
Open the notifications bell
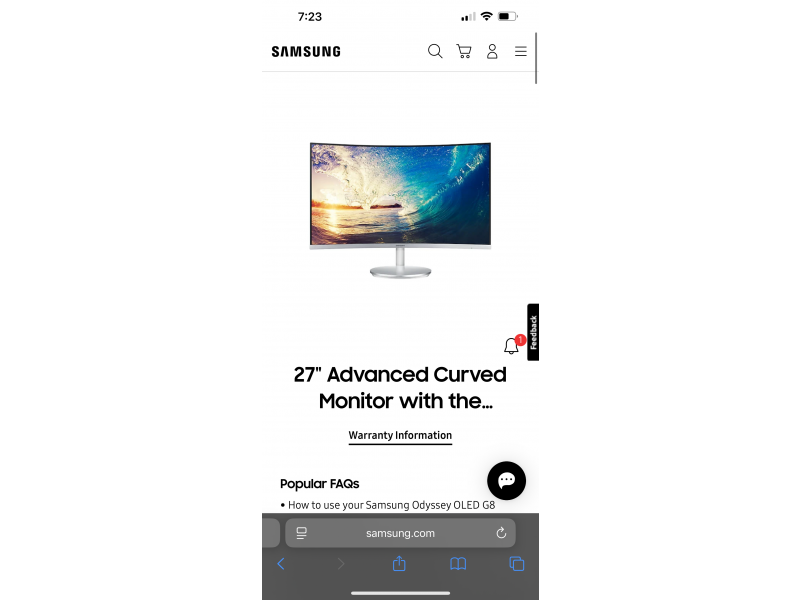[x=511, y=347]
